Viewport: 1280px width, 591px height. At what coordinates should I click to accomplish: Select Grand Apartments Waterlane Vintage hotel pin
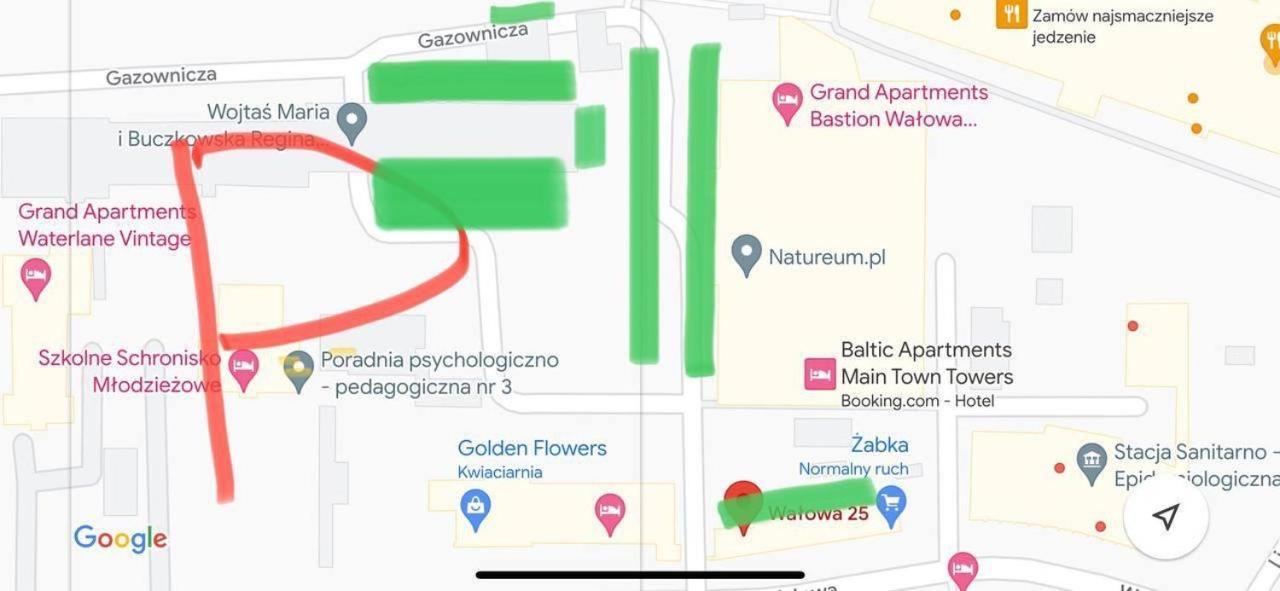[x=36, y=277]
